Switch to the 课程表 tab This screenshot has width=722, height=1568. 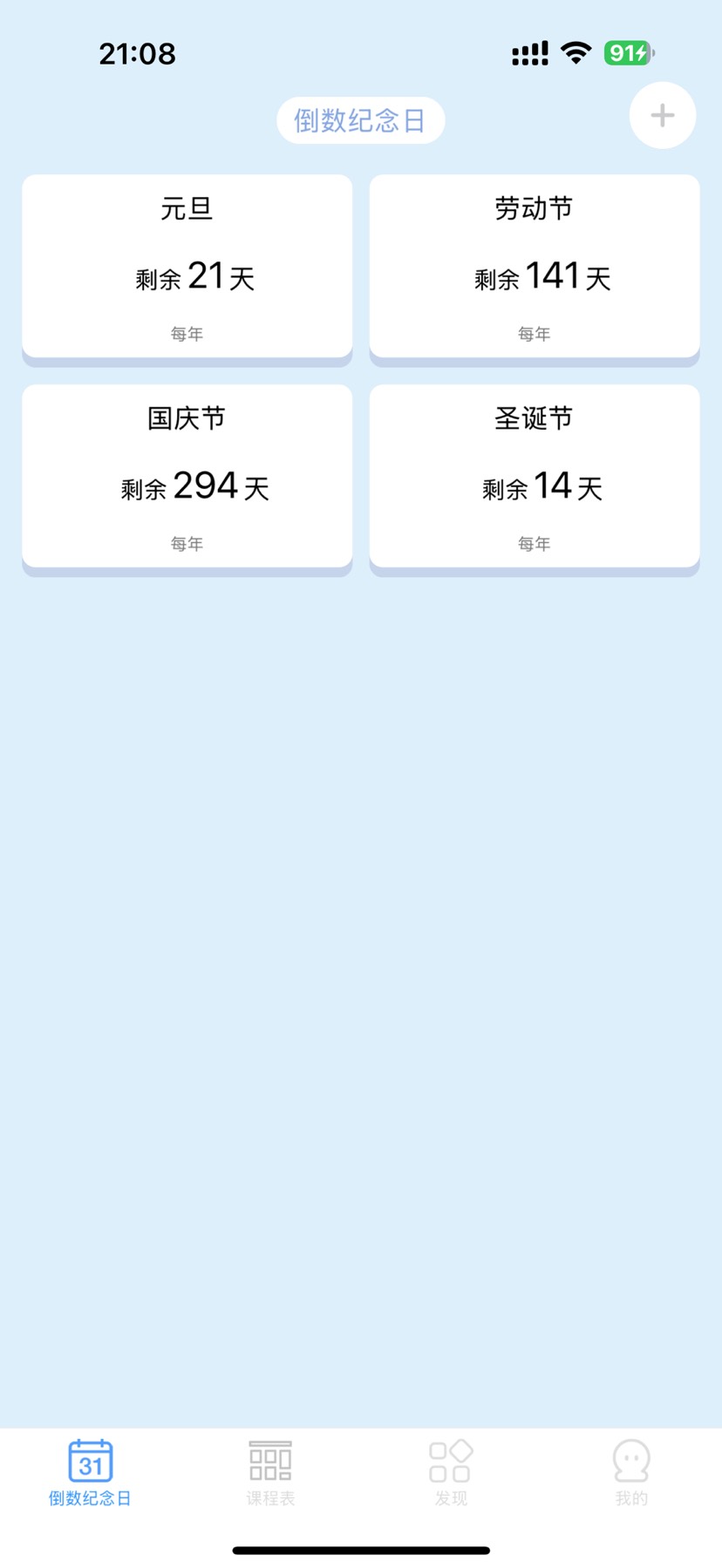point(270,1471)
